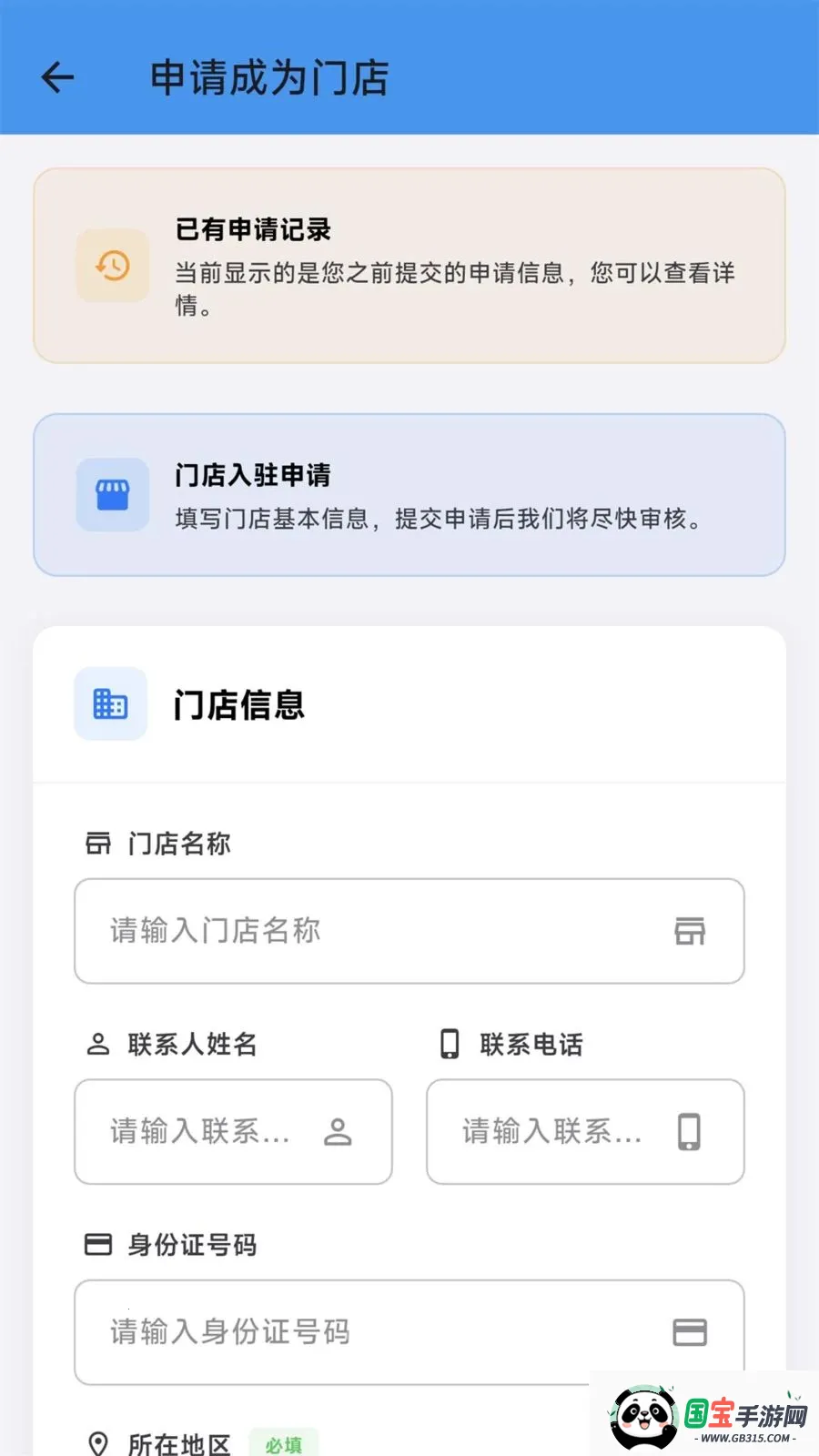Click the card icon next to 身份证号码 label
819x1456 pixels.
click(x=98, y=1243)
